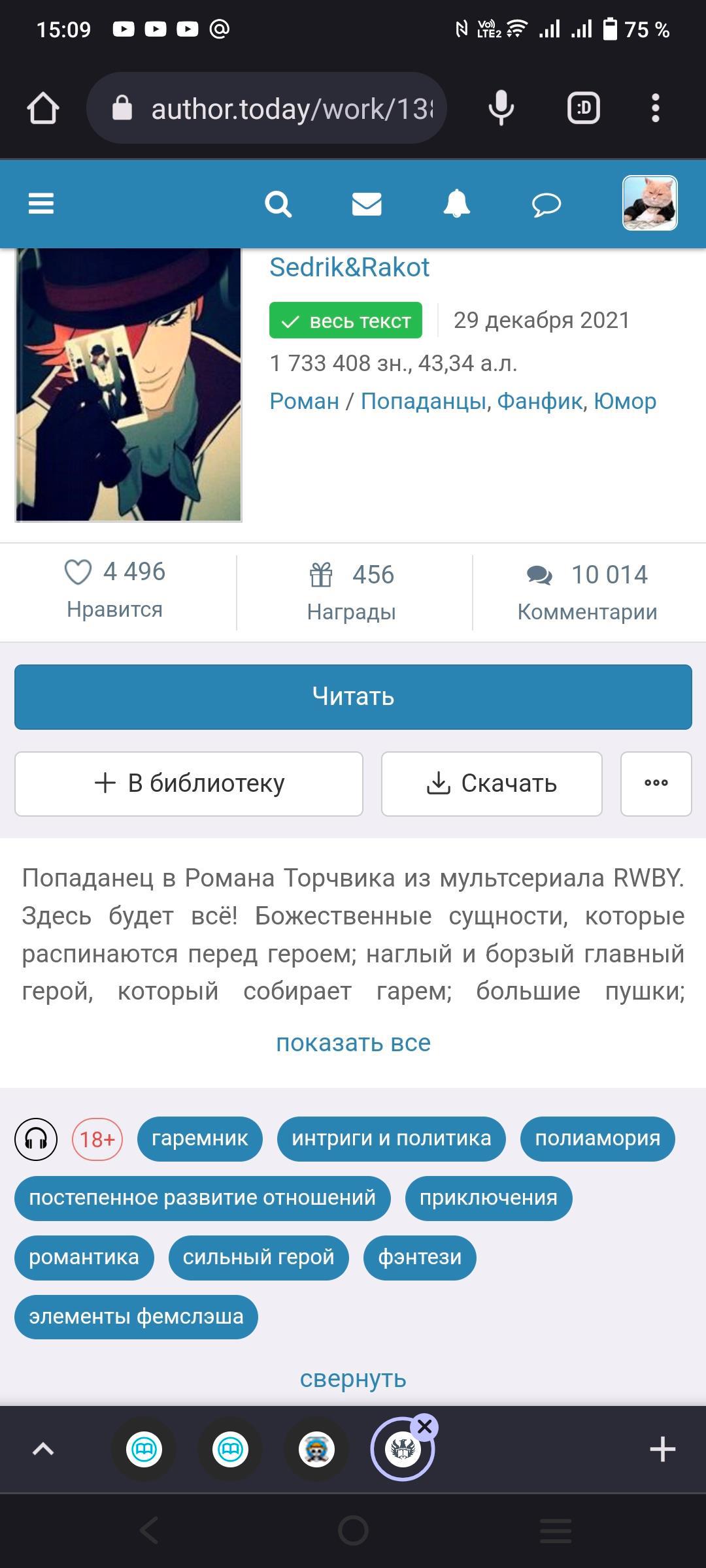Open the Попаданцы genre link
The width and height of the screenshot is (706, 1568).
pos(423,400)
